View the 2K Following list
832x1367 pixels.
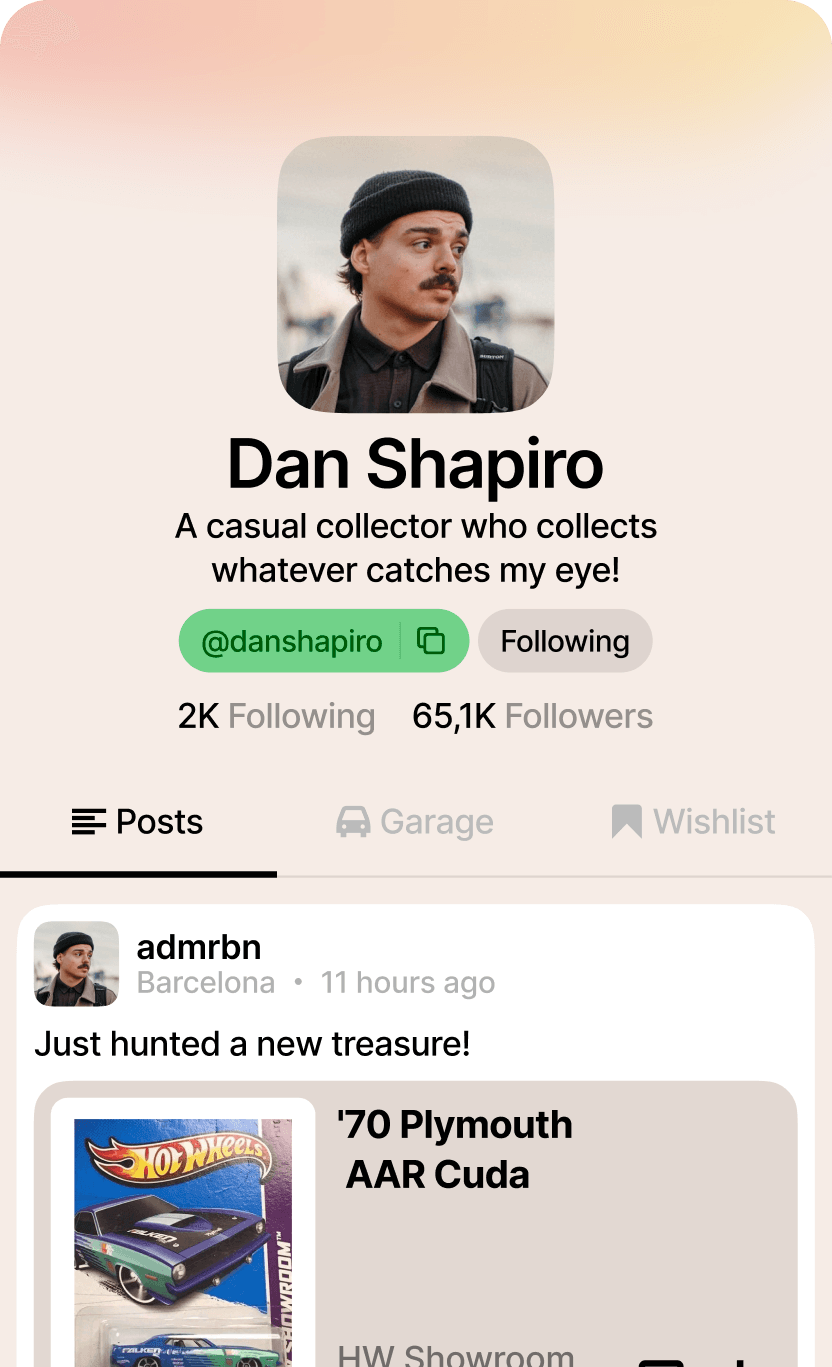point(276,716)
